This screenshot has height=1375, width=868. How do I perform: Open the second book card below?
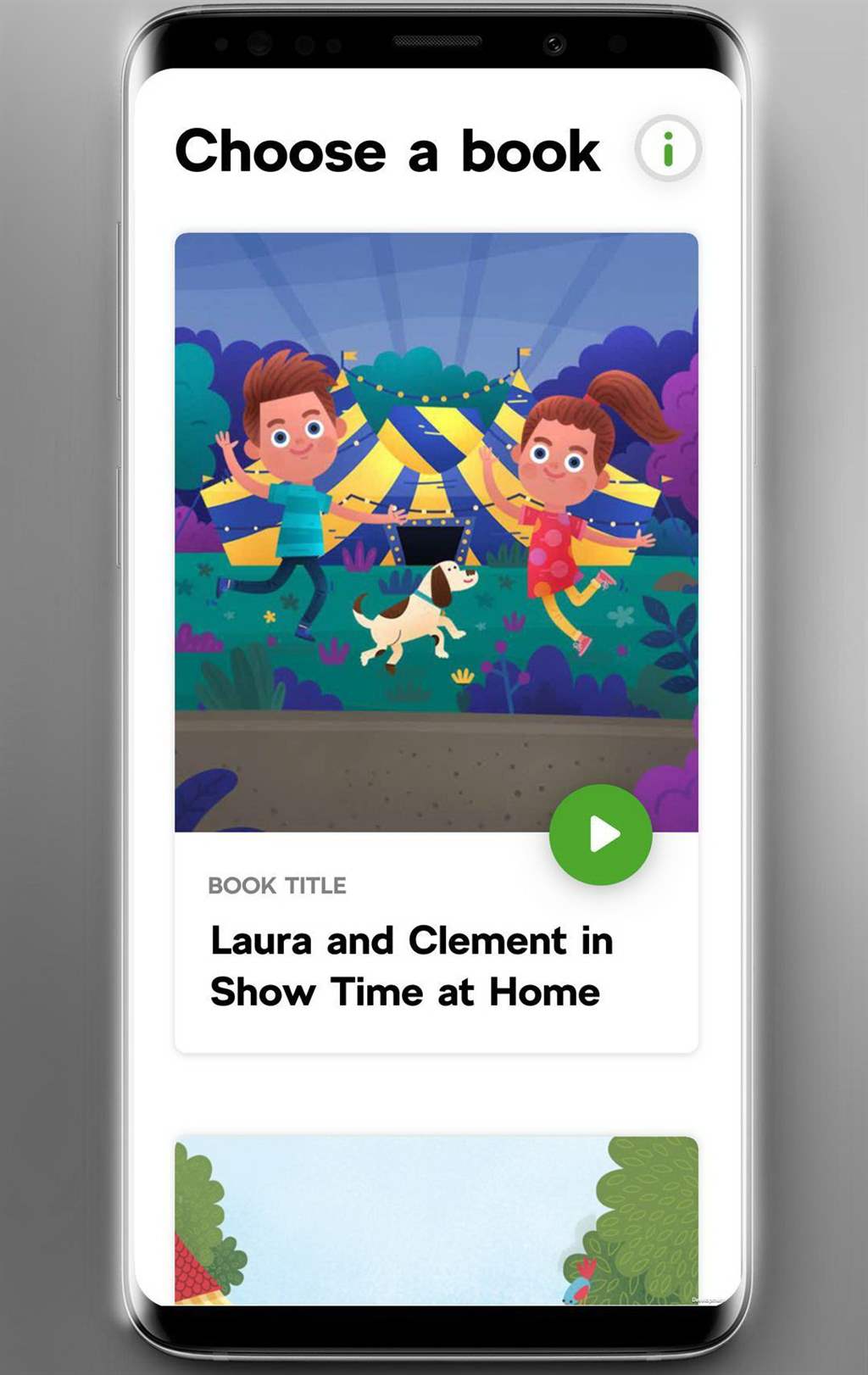436,1219
